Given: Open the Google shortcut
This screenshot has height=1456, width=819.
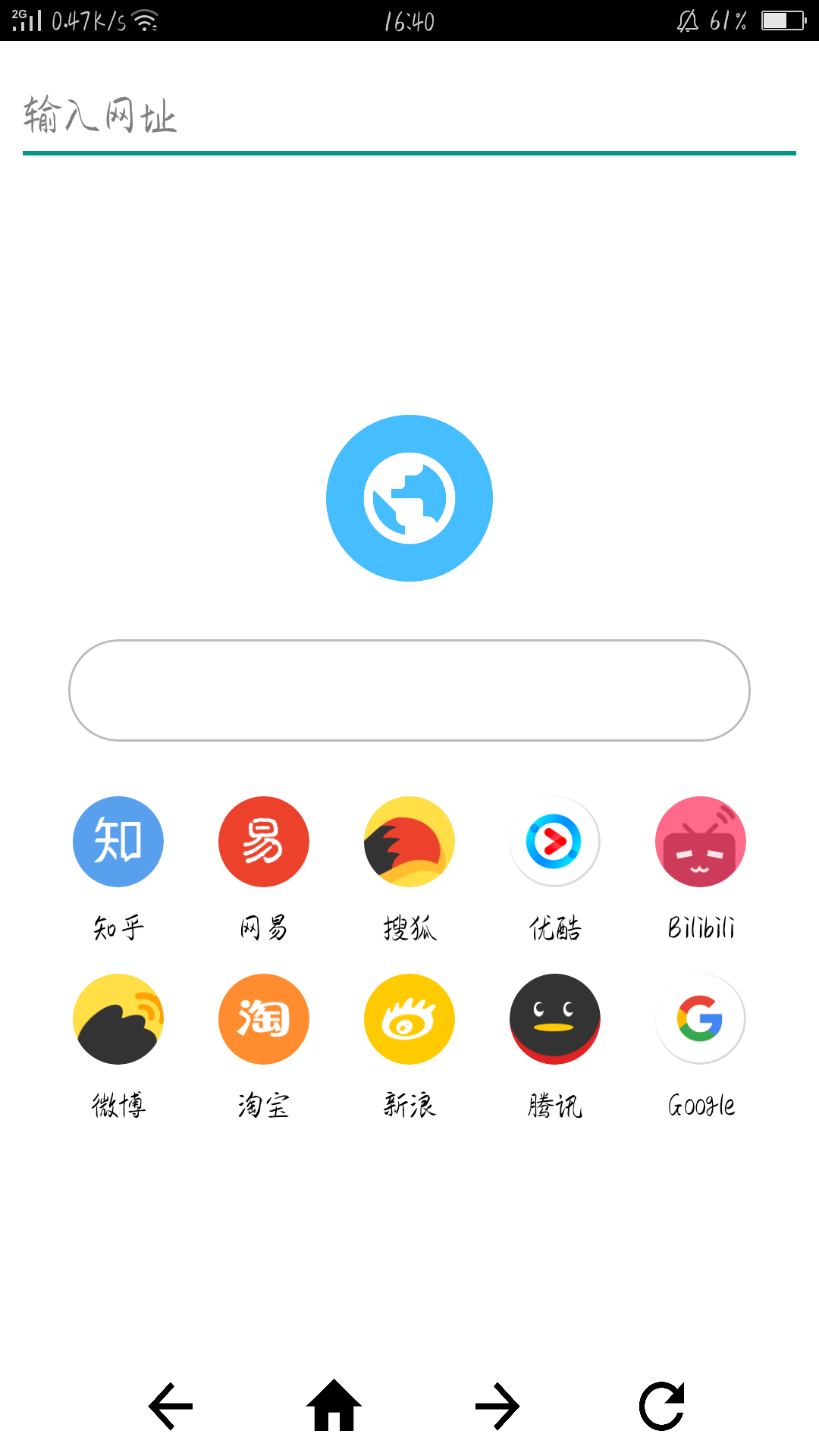Looking at the screenshot, I should [701, 1019].
